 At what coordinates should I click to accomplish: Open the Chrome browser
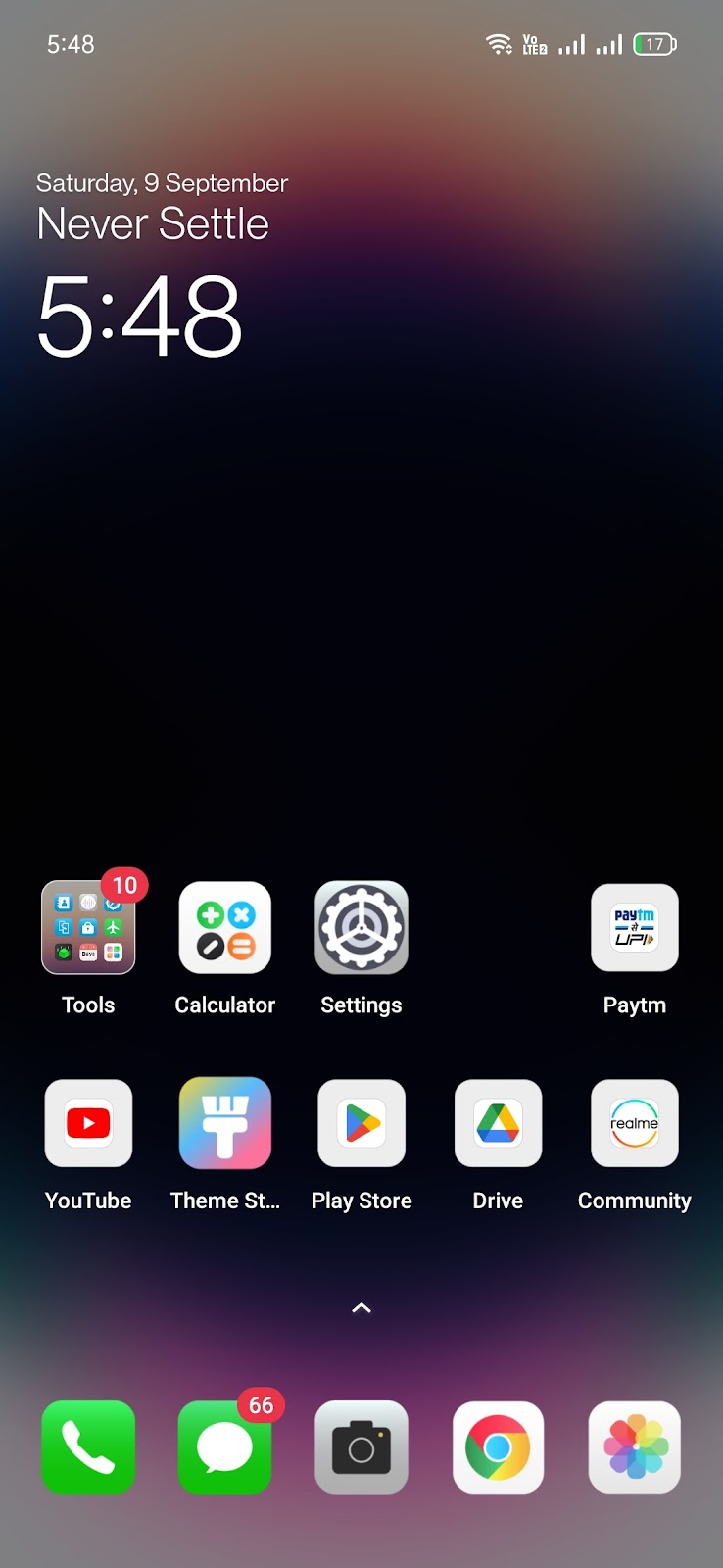coord(498,1447)
